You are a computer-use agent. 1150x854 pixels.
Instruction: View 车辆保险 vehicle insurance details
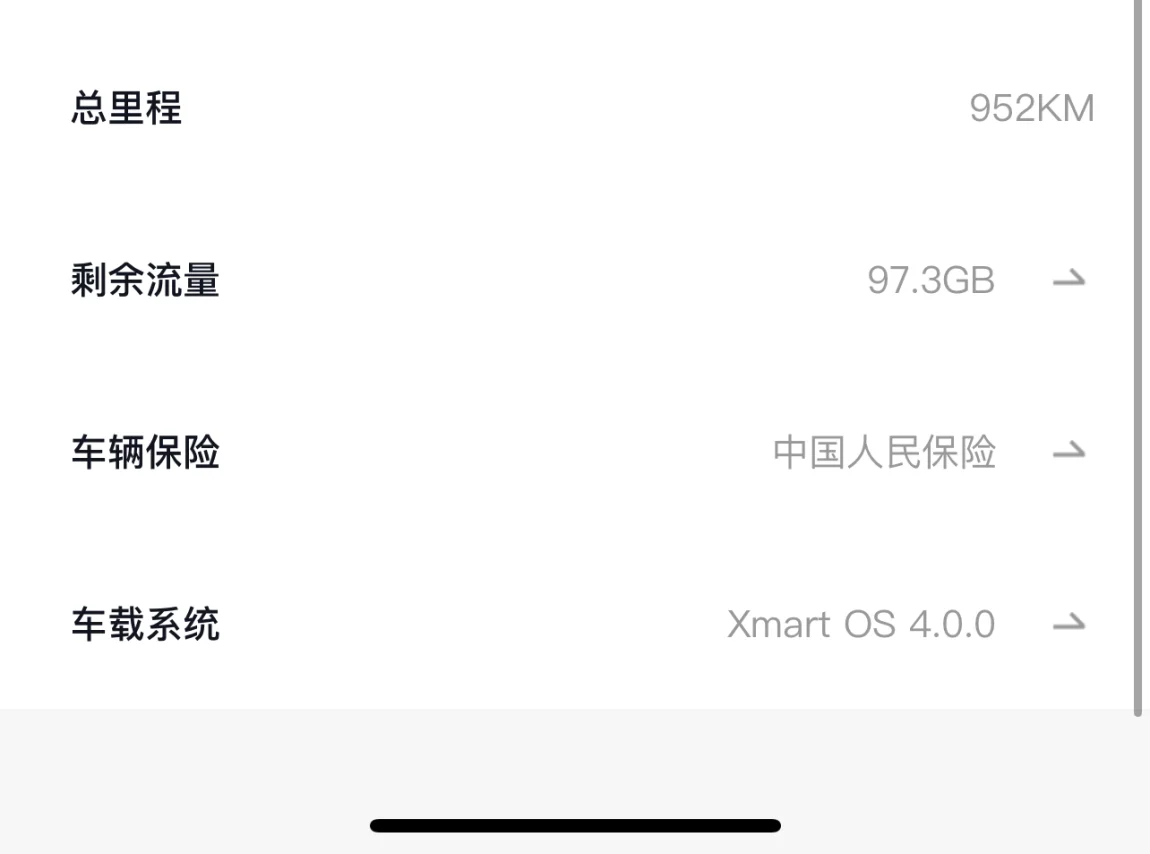[575, 453]
